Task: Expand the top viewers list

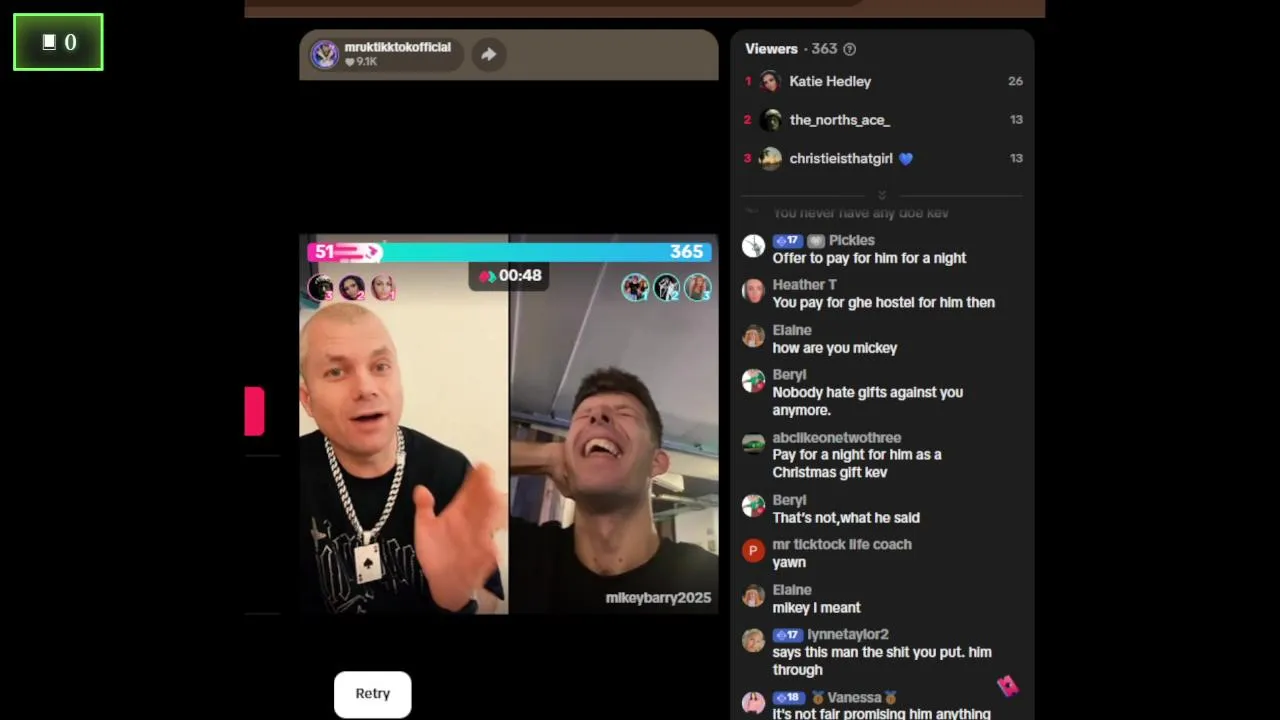Action: click(881, 195)
